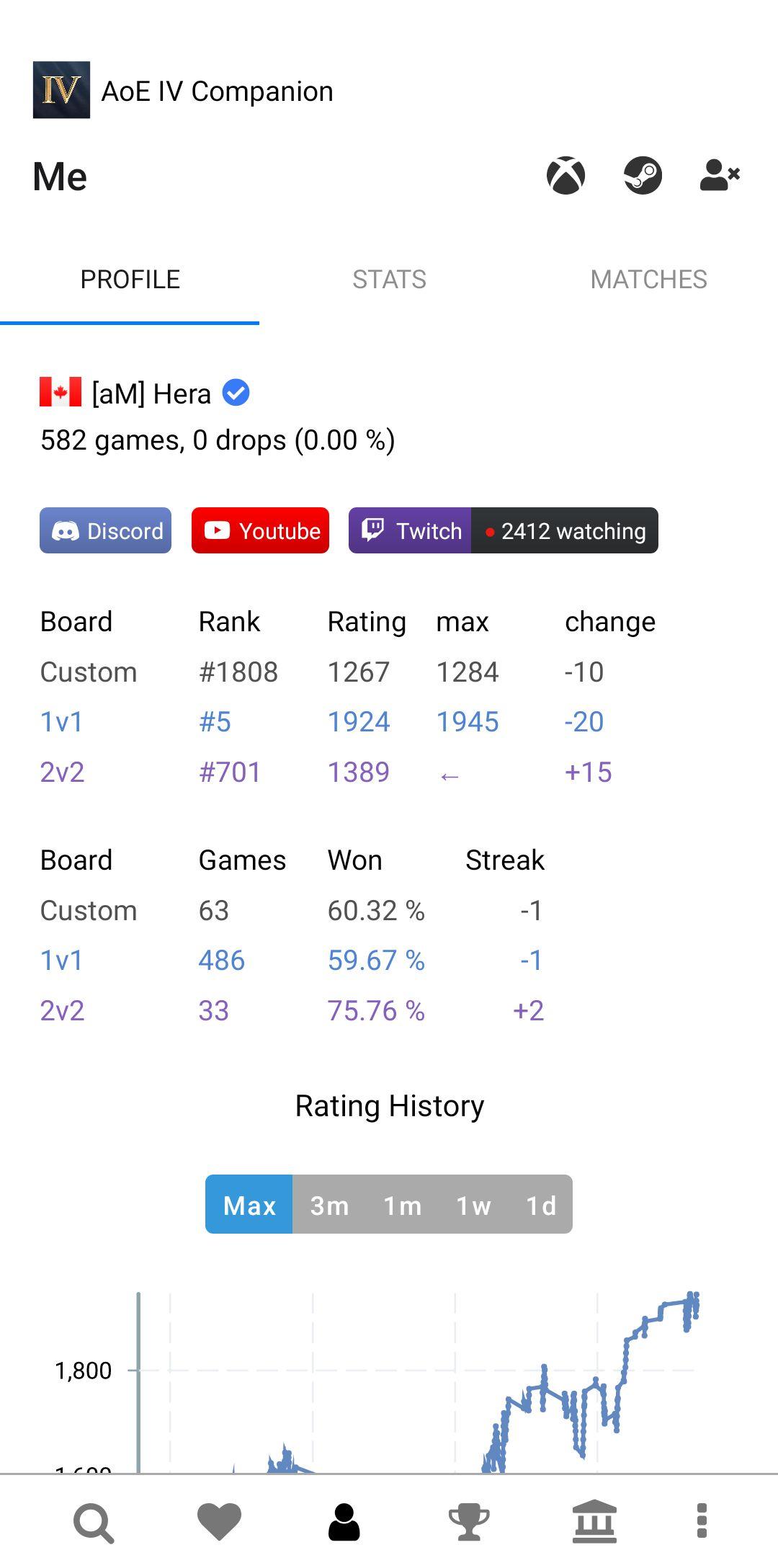Switch to the Stats tab
Viewport: 778px width, 1568px height.
point(389,280)
